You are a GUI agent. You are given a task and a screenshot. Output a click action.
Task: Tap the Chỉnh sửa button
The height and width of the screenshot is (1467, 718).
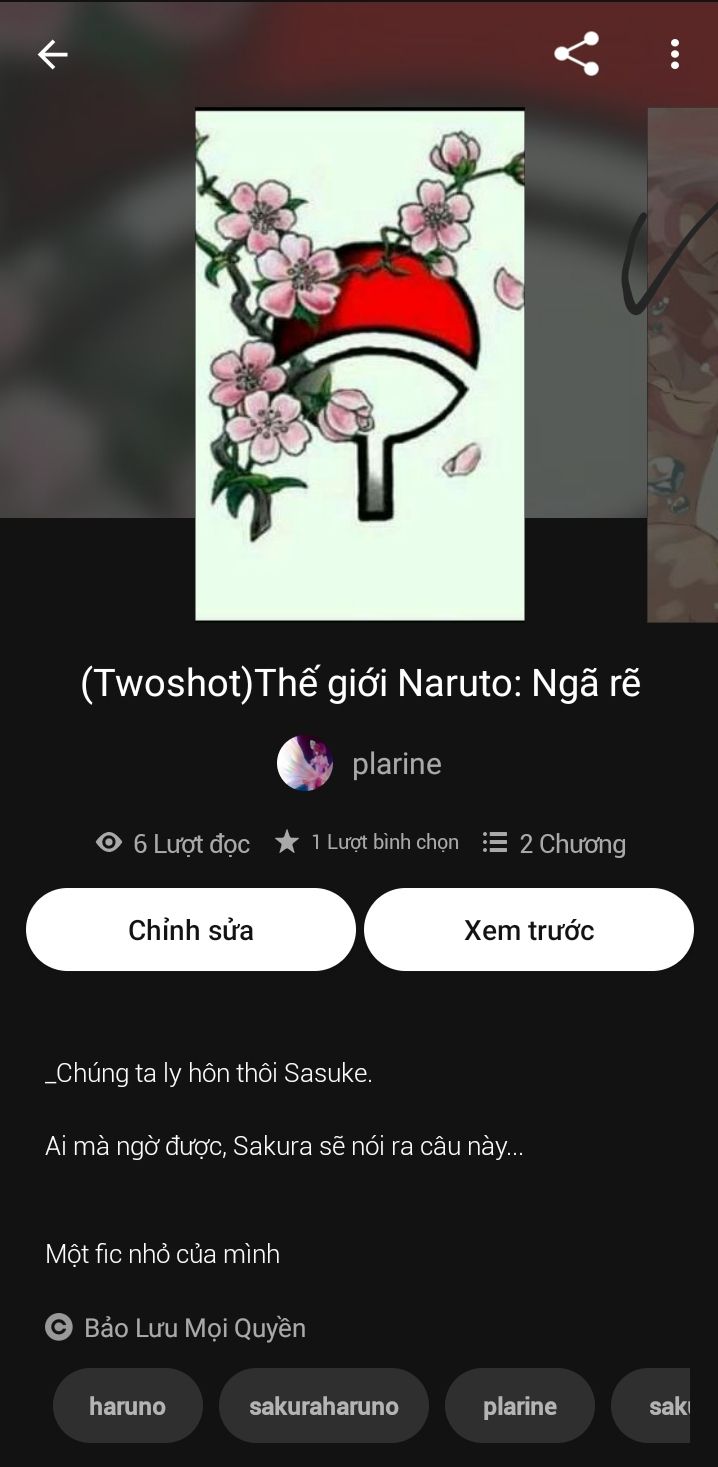[x=191, y=930]
